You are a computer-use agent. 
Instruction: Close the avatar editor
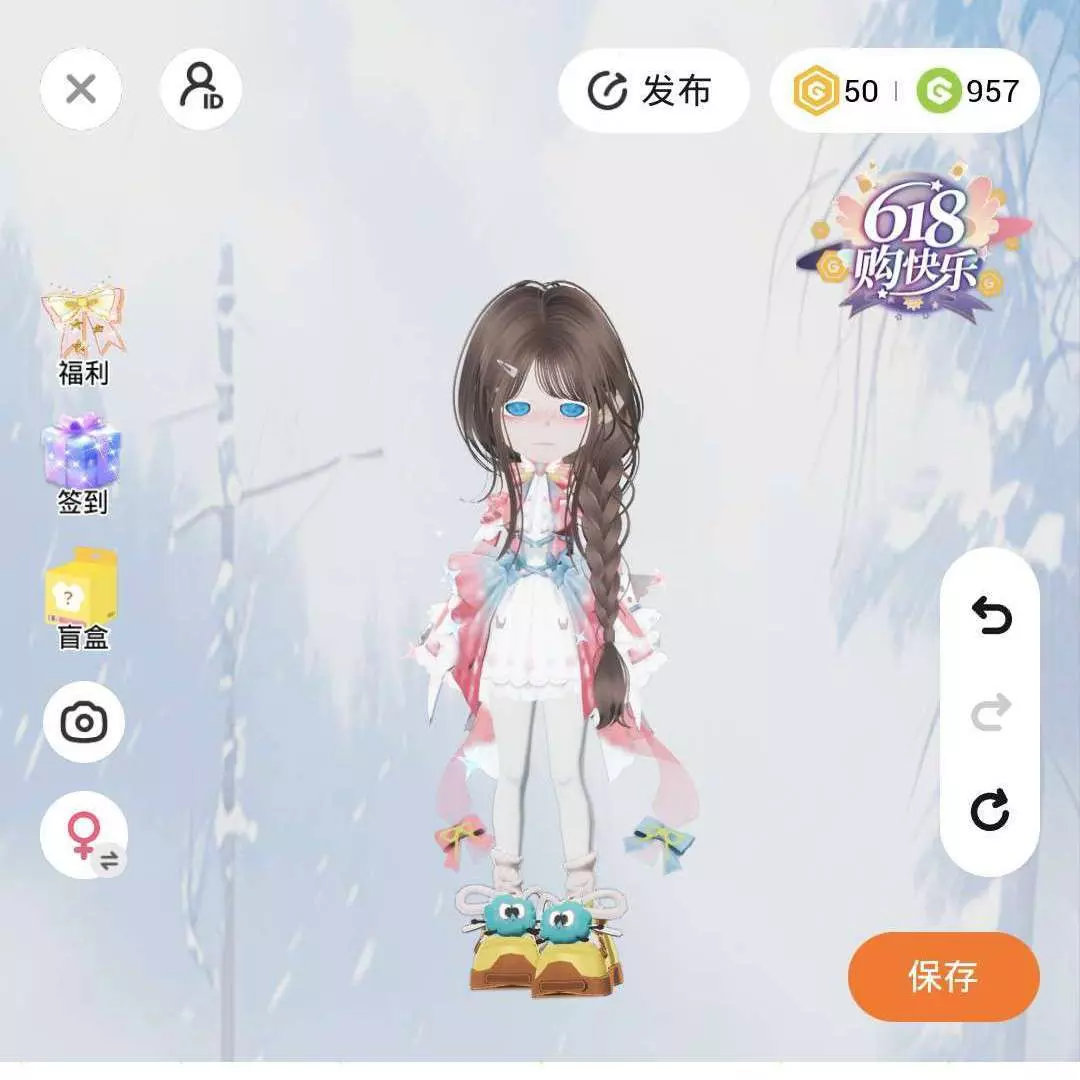coord(81,90)
